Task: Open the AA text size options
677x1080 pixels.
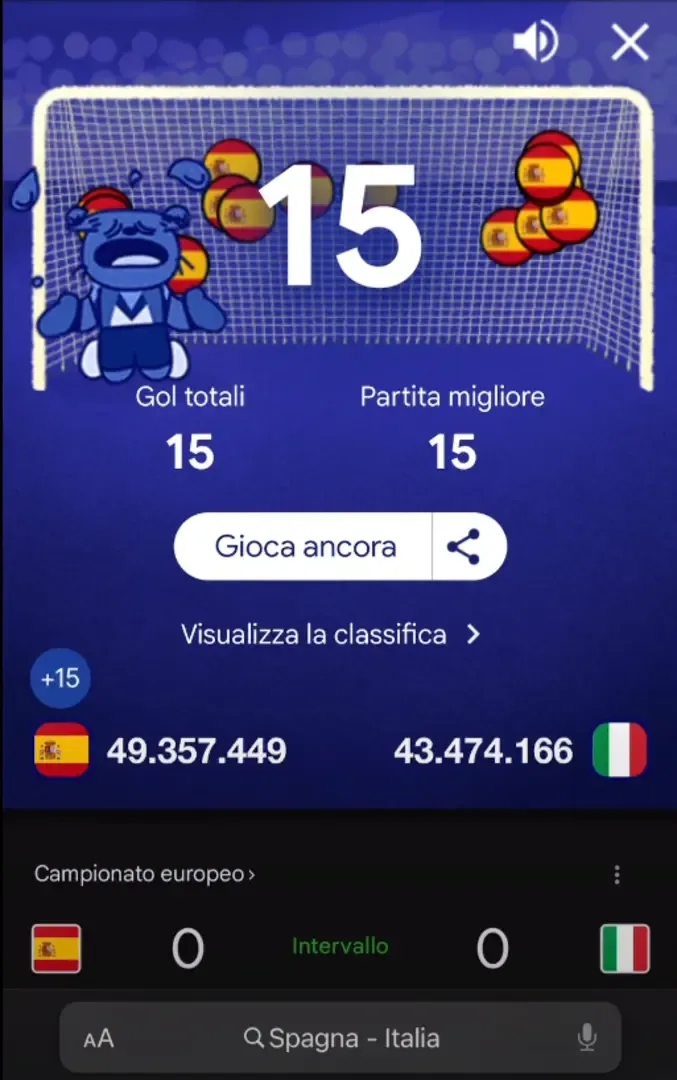Action: tap(99, 1039)
